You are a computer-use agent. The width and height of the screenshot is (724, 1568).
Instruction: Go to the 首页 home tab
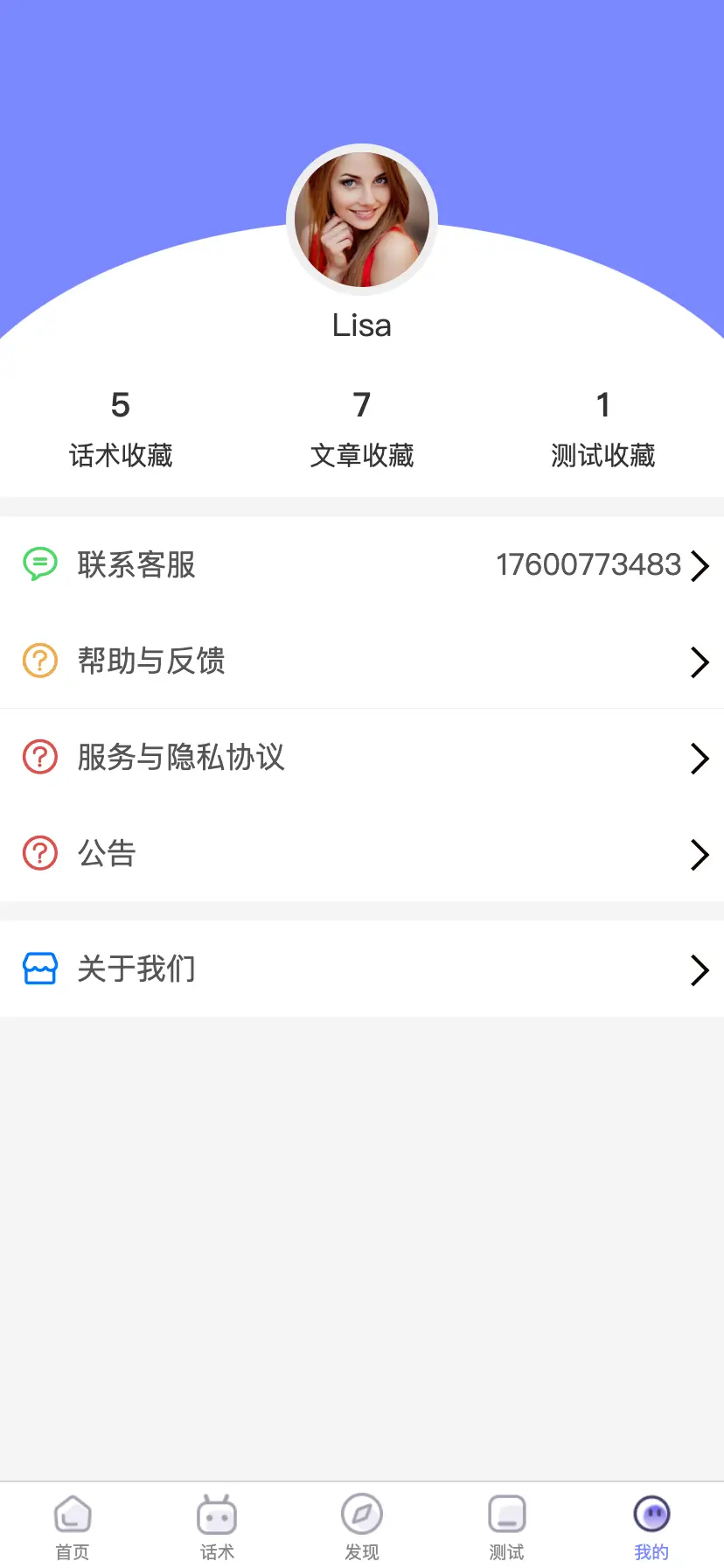tap(73, 1526)
